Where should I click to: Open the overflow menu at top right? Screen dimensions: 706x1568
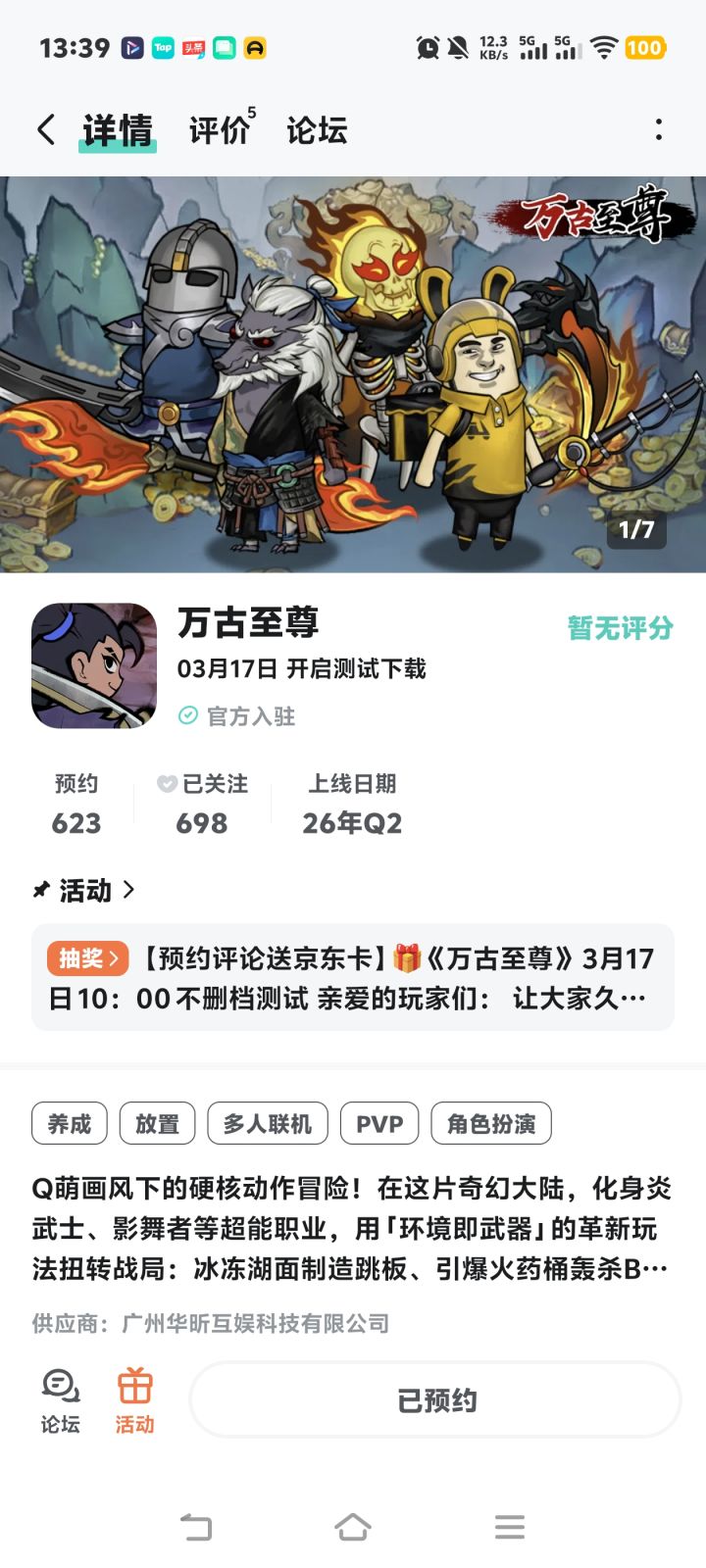click(657, 129)
